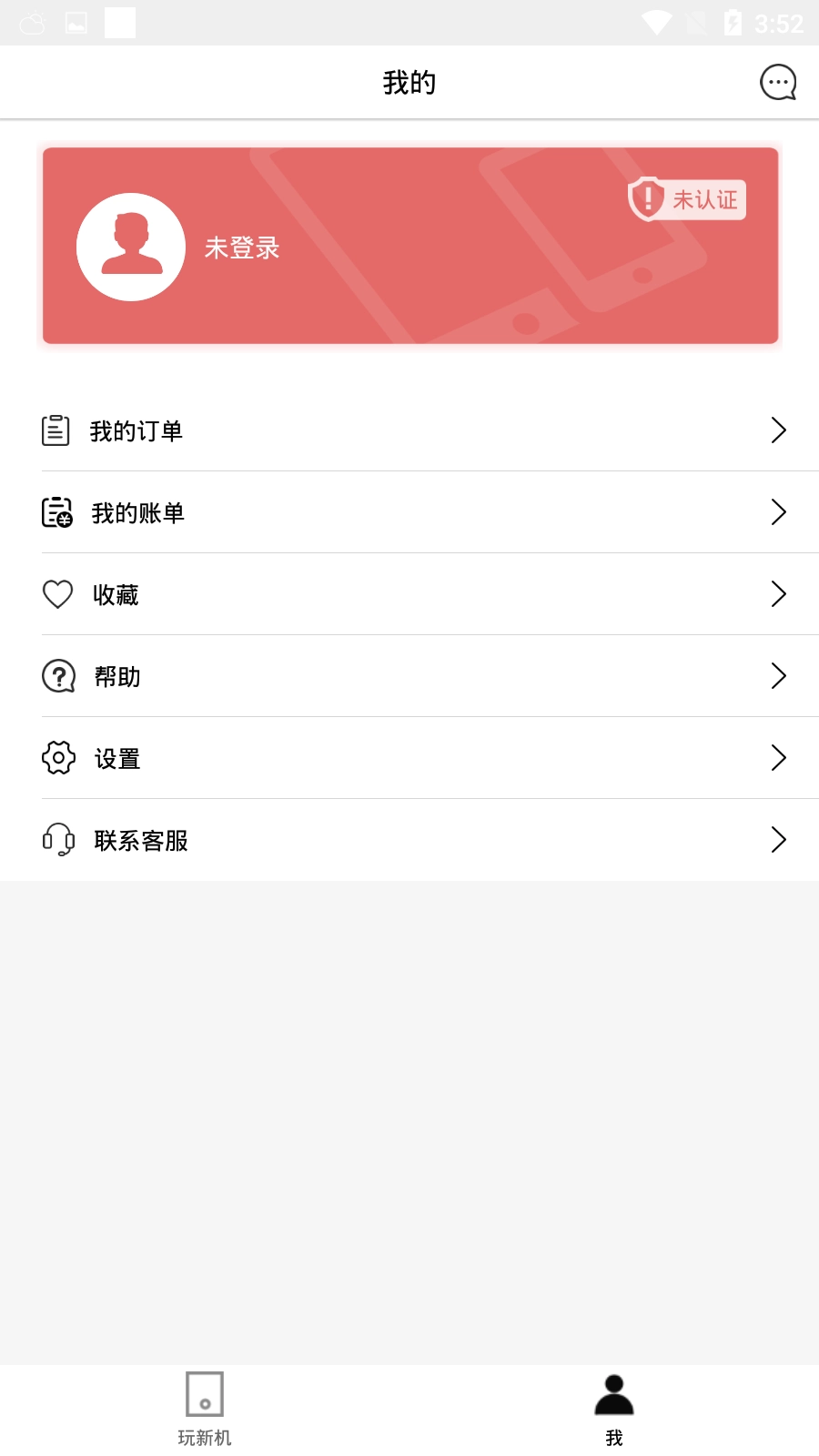Open the message bubble icon top right
Viewport: 819px width, 1456px height.
tap(778, 82)
